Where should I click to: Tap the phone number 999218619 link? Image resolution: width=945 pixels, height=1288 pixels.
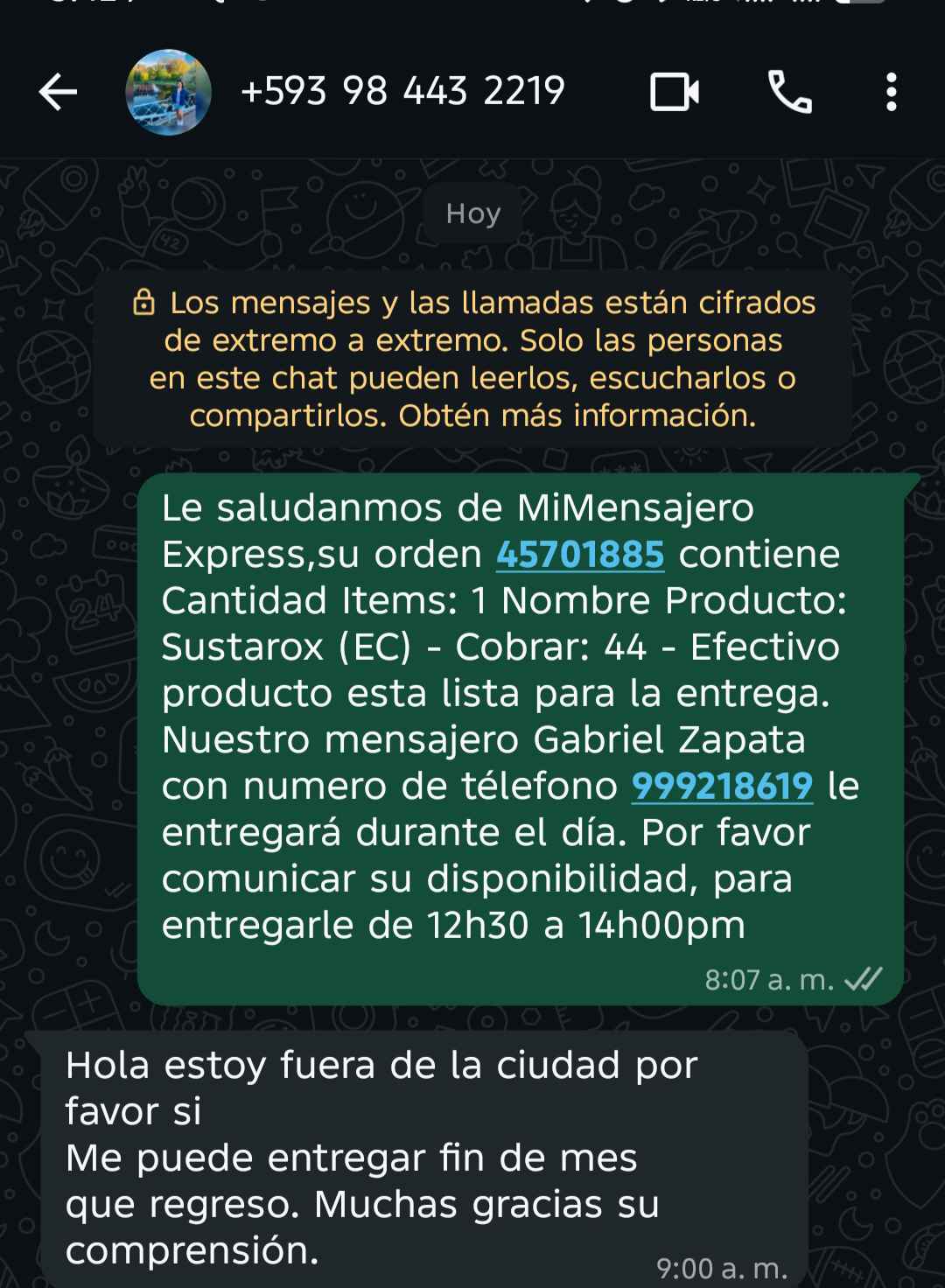click(x=722, y=786)
